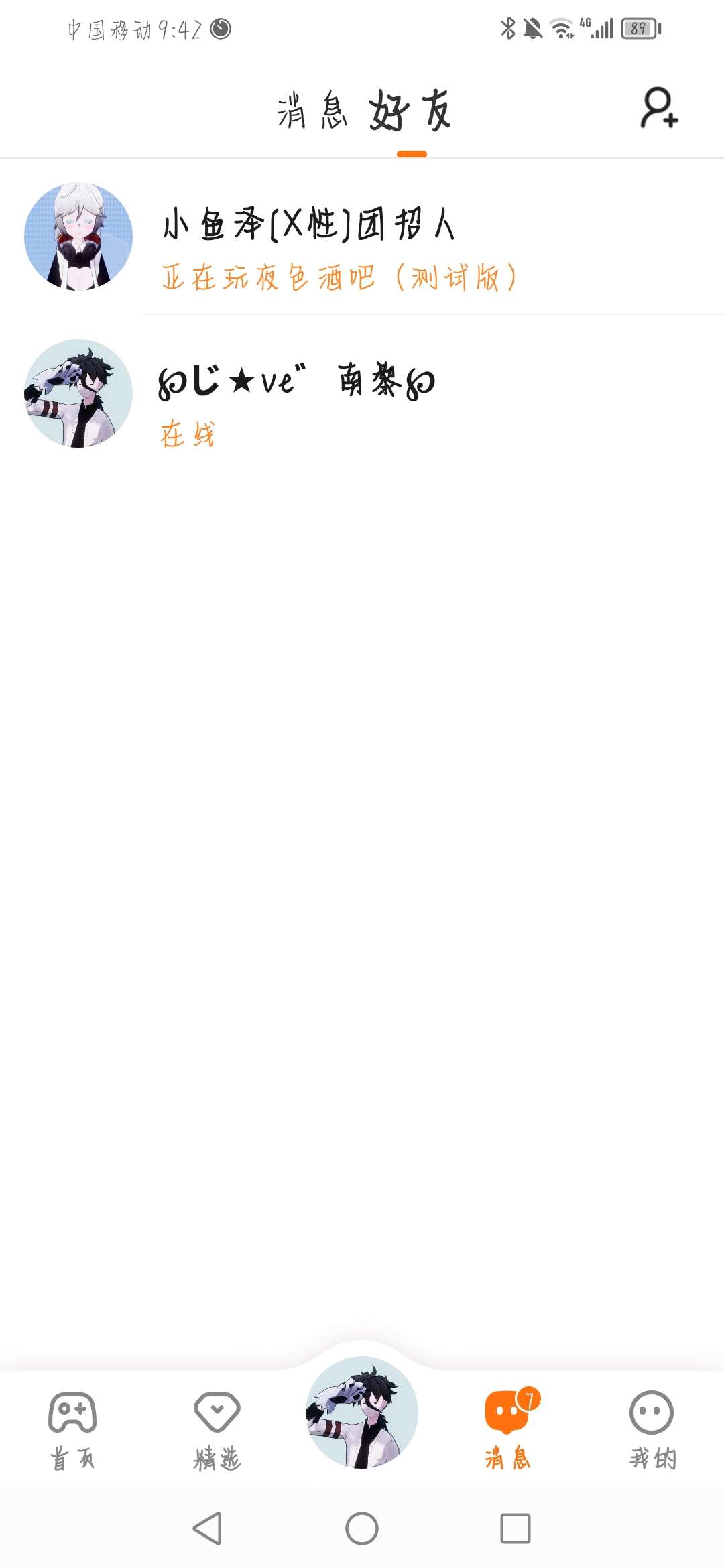This screenshot has height=1568, width=724.
Task: Open the add friend icon
Action: [x=660, y=107]
